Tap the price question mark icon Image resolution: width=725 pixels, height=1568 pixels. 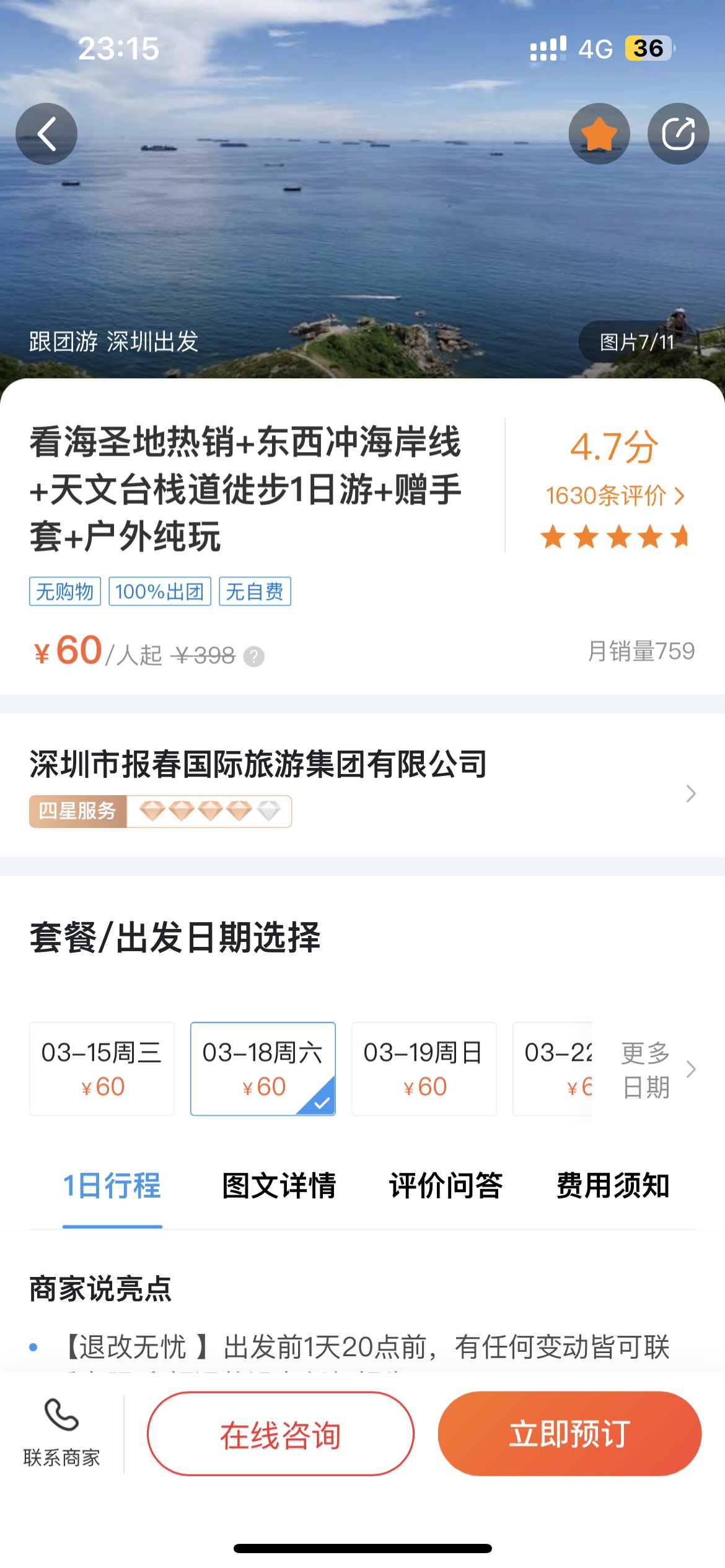pos(253,656)
